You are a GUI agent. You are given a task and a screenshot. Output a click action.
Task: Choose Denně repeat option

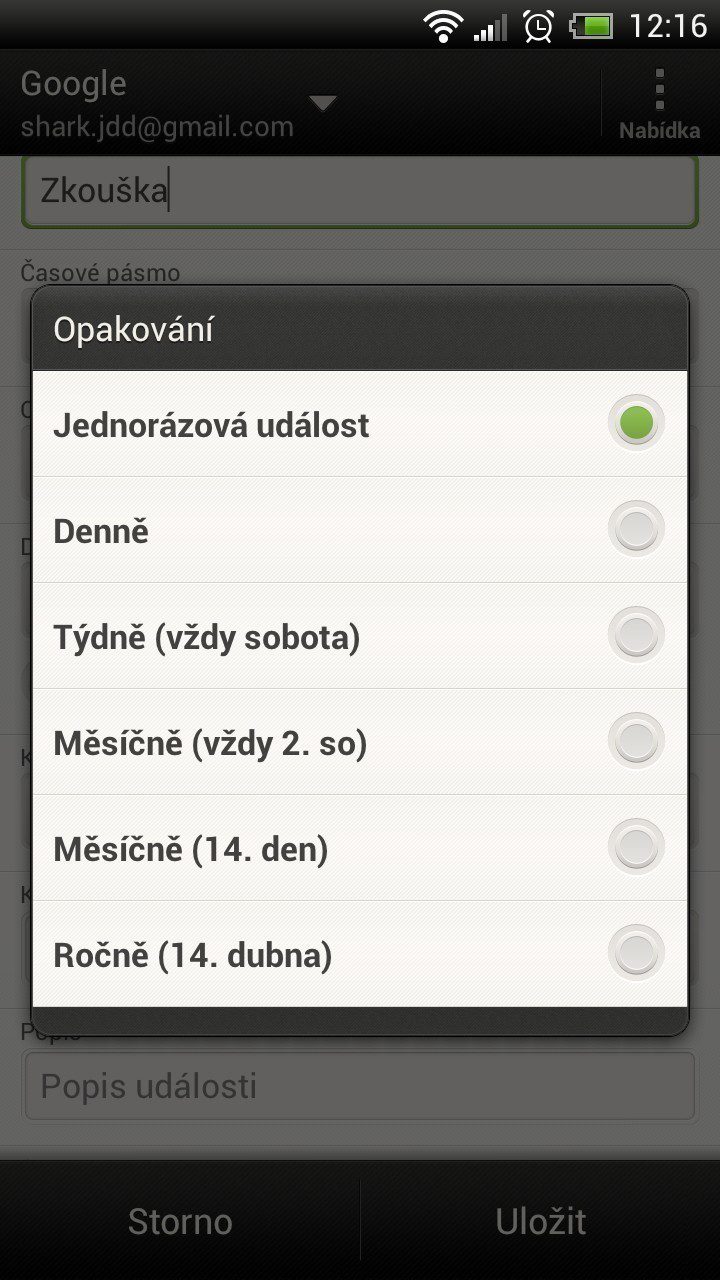pyautogui.click(x=360, y=530)
